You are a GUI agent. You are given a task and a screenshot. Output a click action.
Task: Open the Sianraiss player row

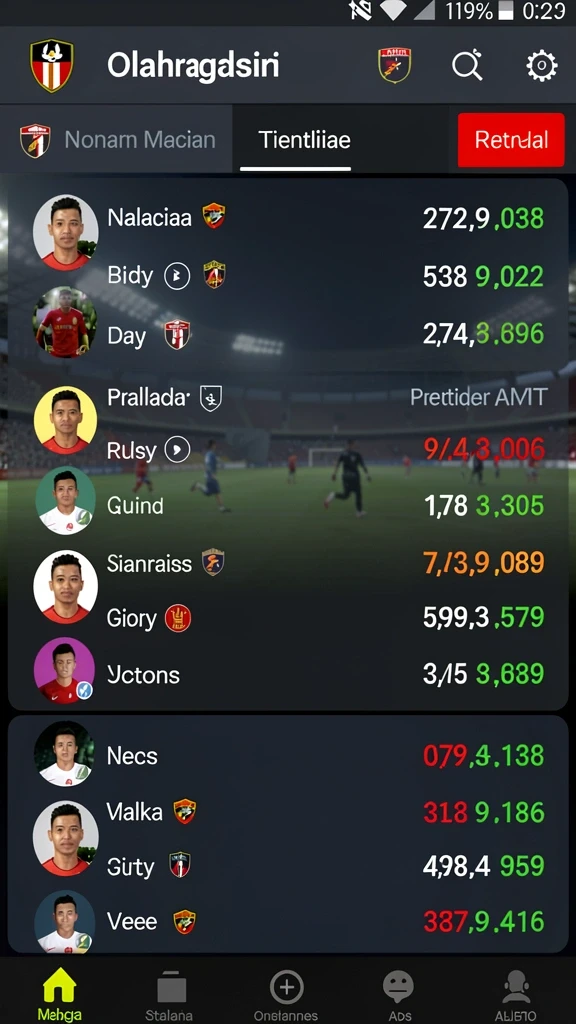[287, 563]
